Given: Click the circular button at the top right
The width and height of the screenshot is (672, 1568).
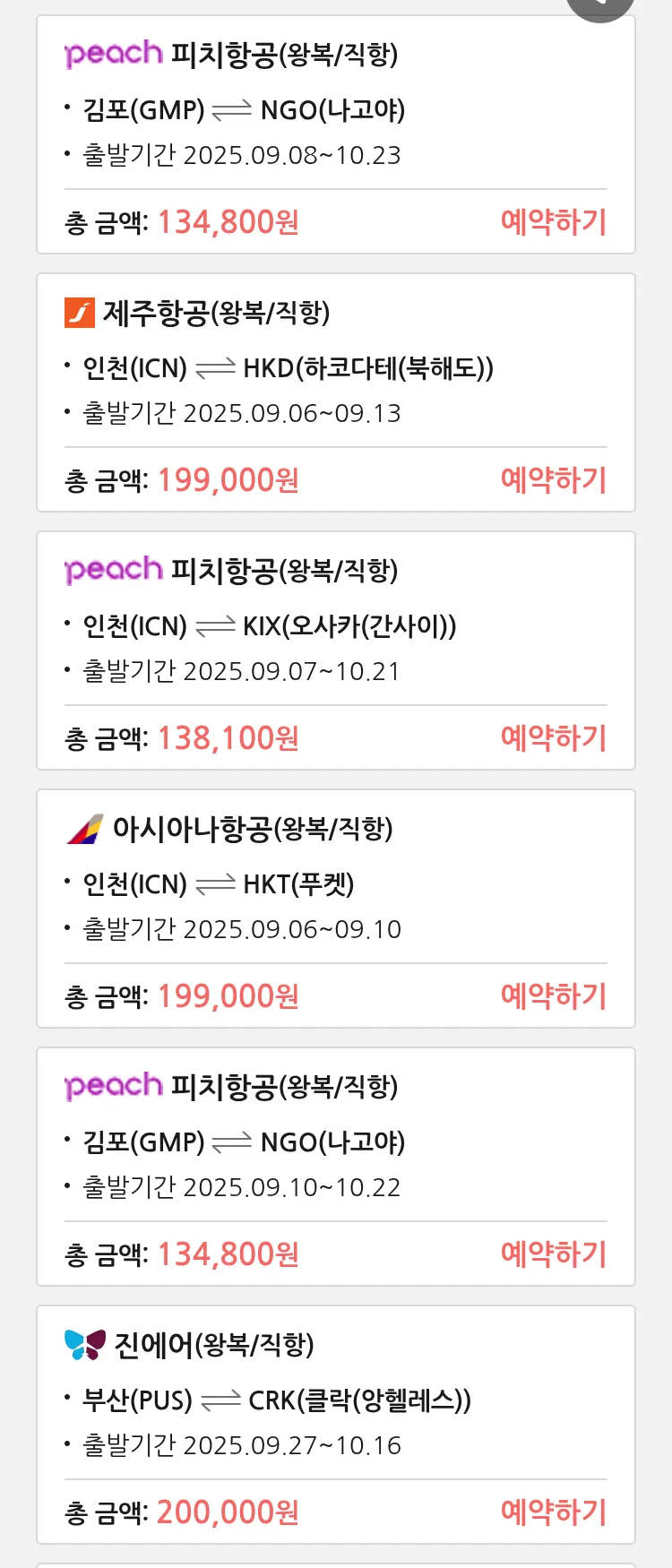Looking at the screenshot, I should click(x=600, y=5).
